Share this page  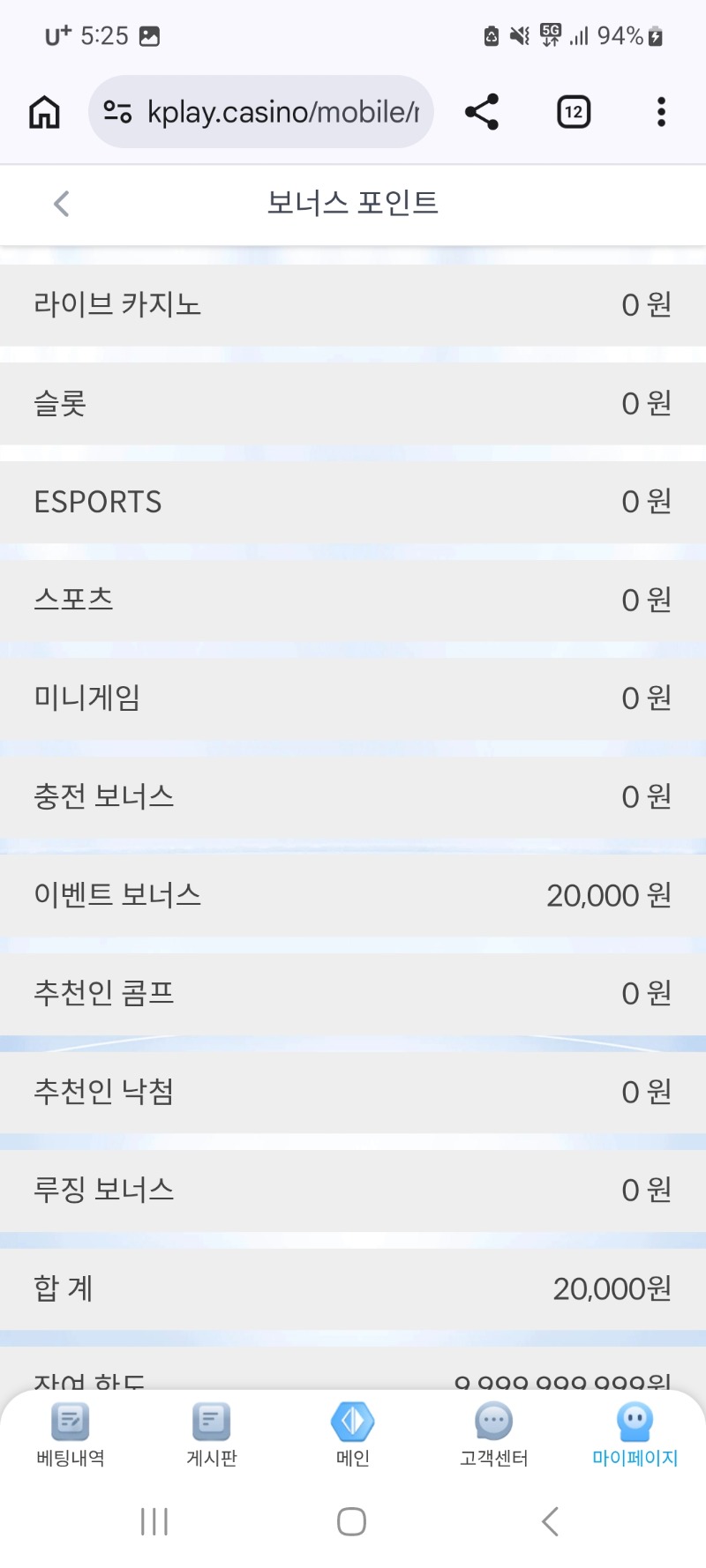coord(482,112)
